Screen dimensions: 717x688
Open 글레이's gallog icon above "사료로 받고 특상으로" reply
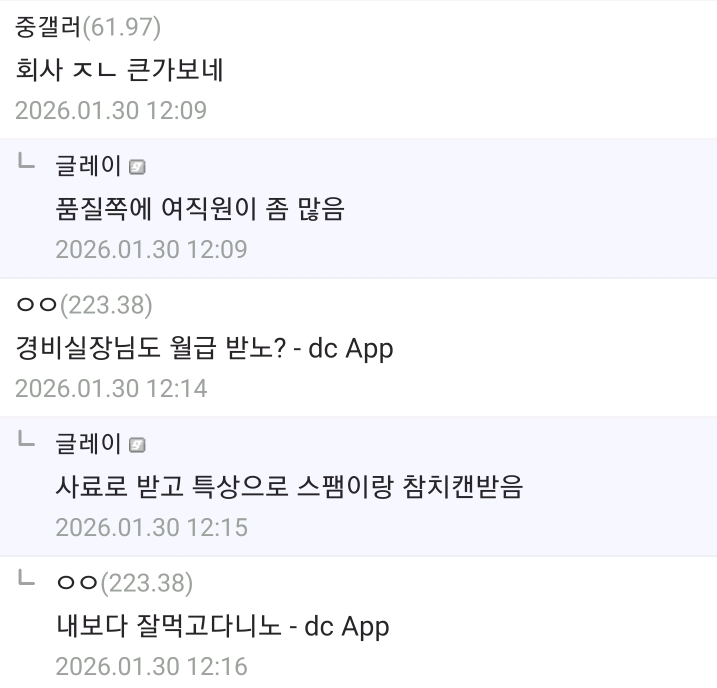point(137,445)
